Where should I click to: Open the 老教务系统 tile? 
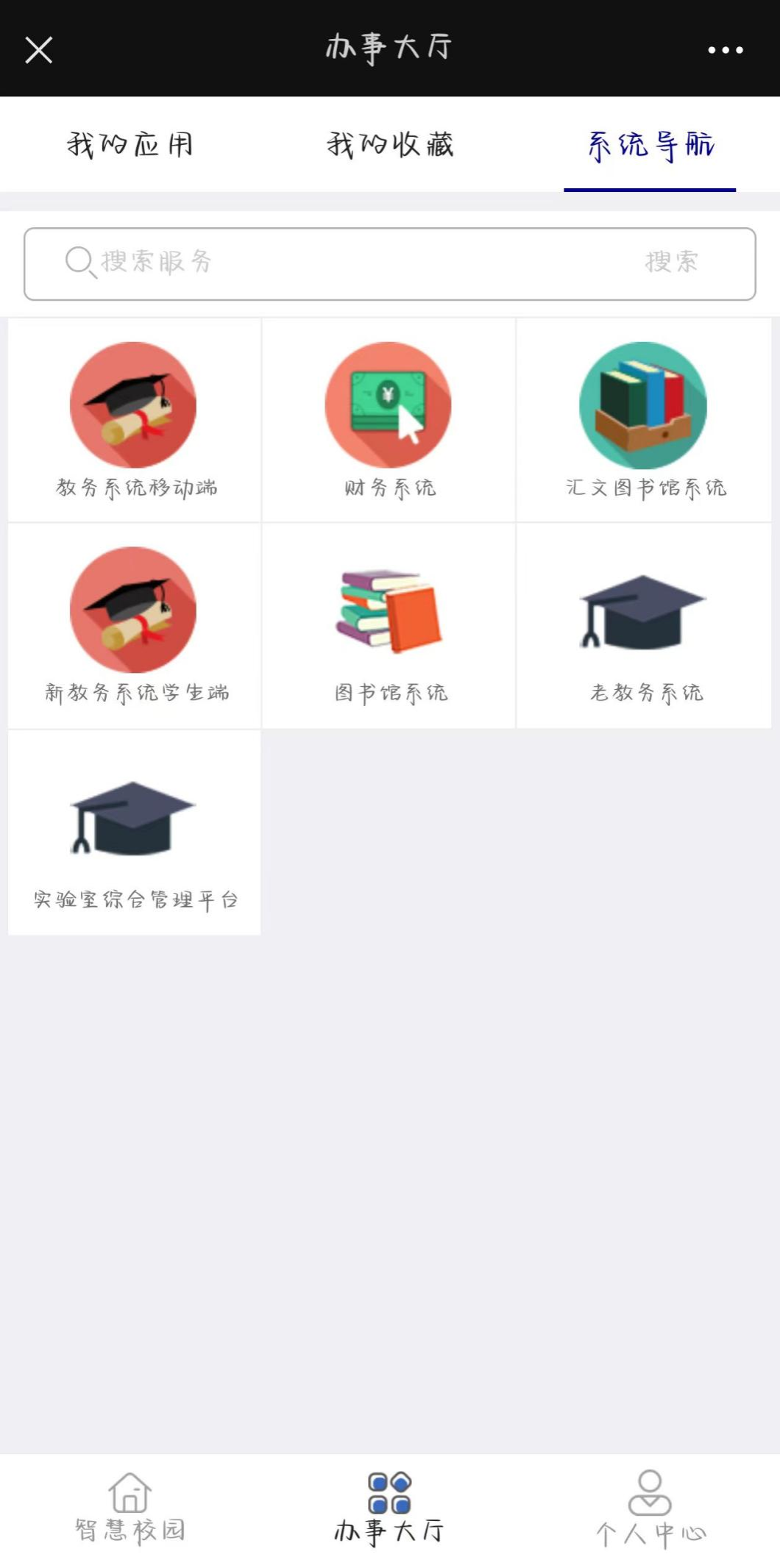click(644, 625)
